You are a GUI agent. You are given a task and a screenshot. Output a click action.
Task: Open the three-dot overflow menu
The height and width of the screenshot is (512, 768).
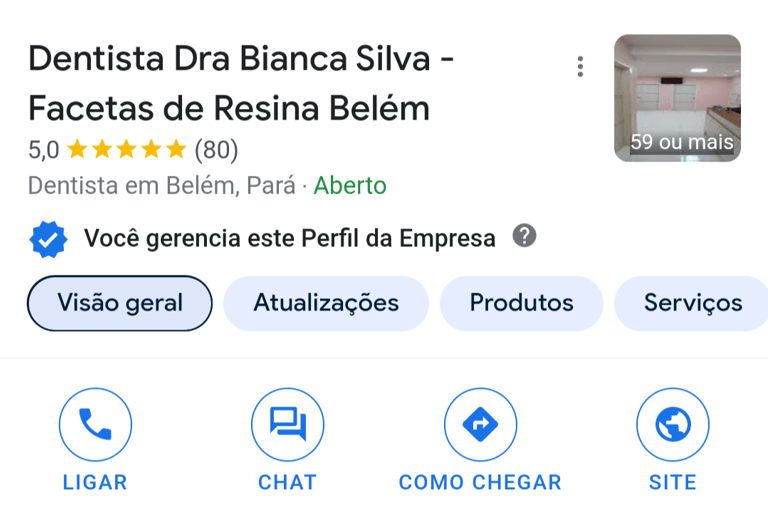tap(580, 67)
